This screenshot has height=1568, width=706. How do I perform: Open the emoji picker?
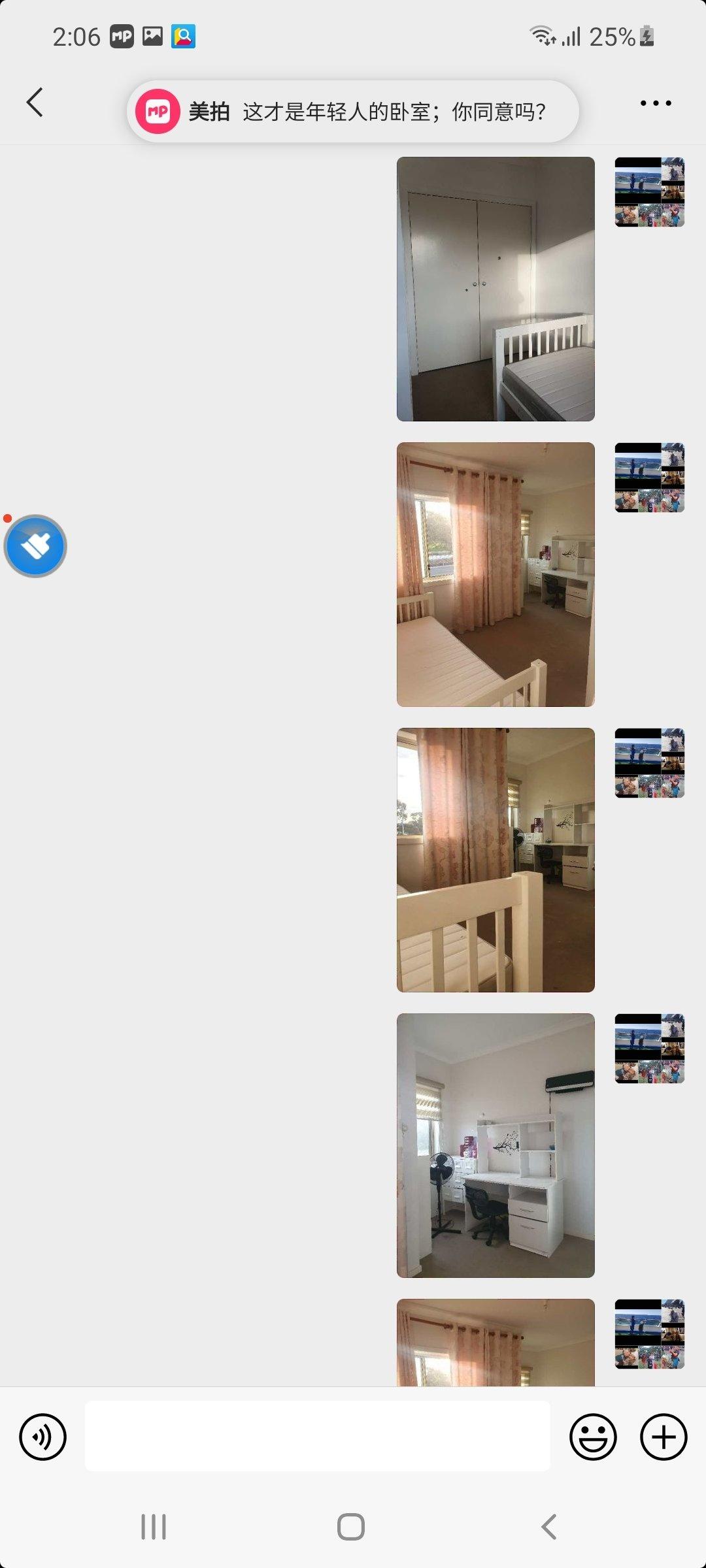[x=593, y=1437]
